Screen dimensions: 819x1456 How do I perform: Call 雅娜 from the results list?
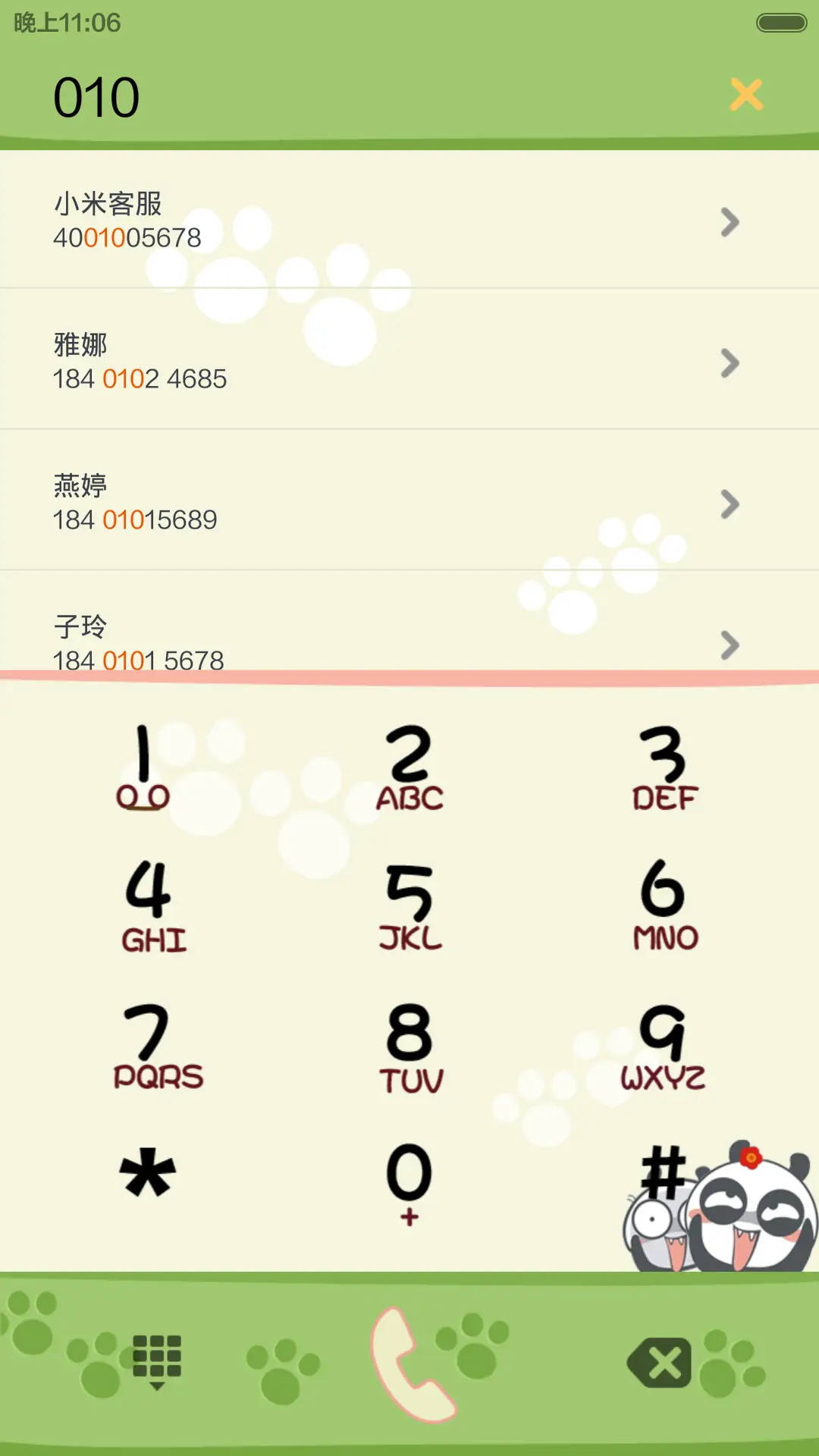[x=303, y=364]
